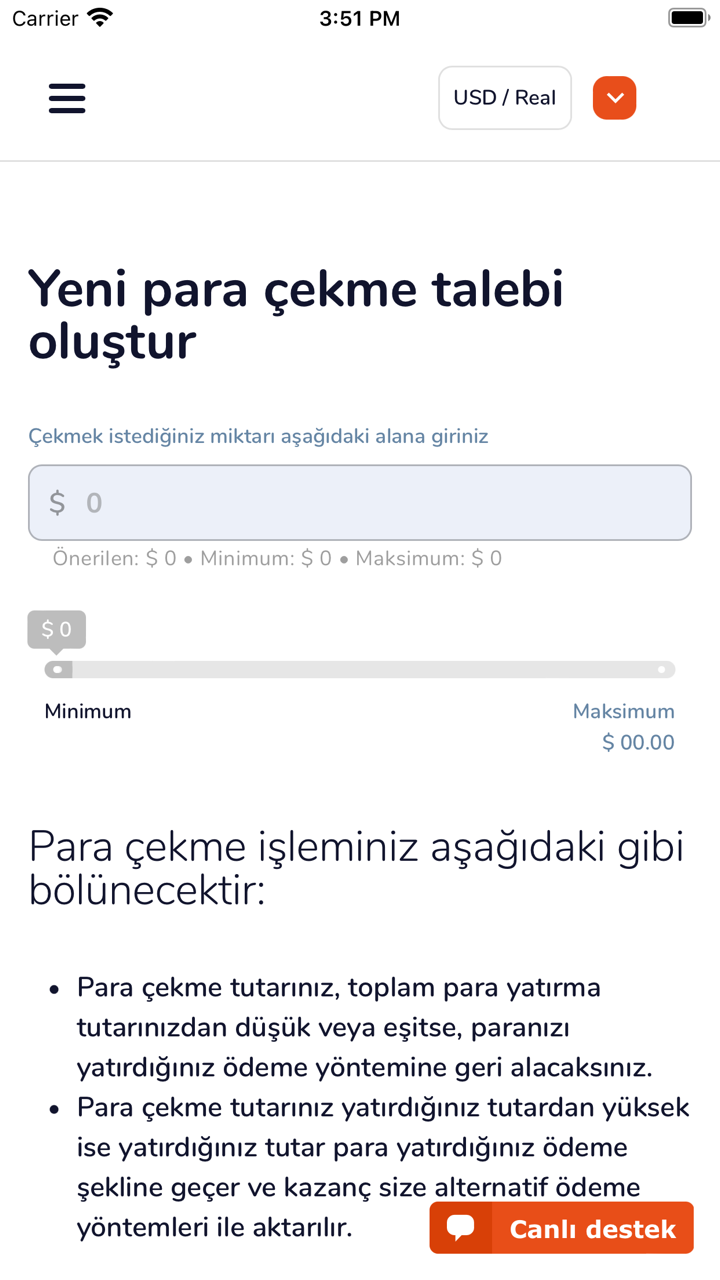Open the Canlı destek live support
720x1280 pixels.
click(561, 1227)
